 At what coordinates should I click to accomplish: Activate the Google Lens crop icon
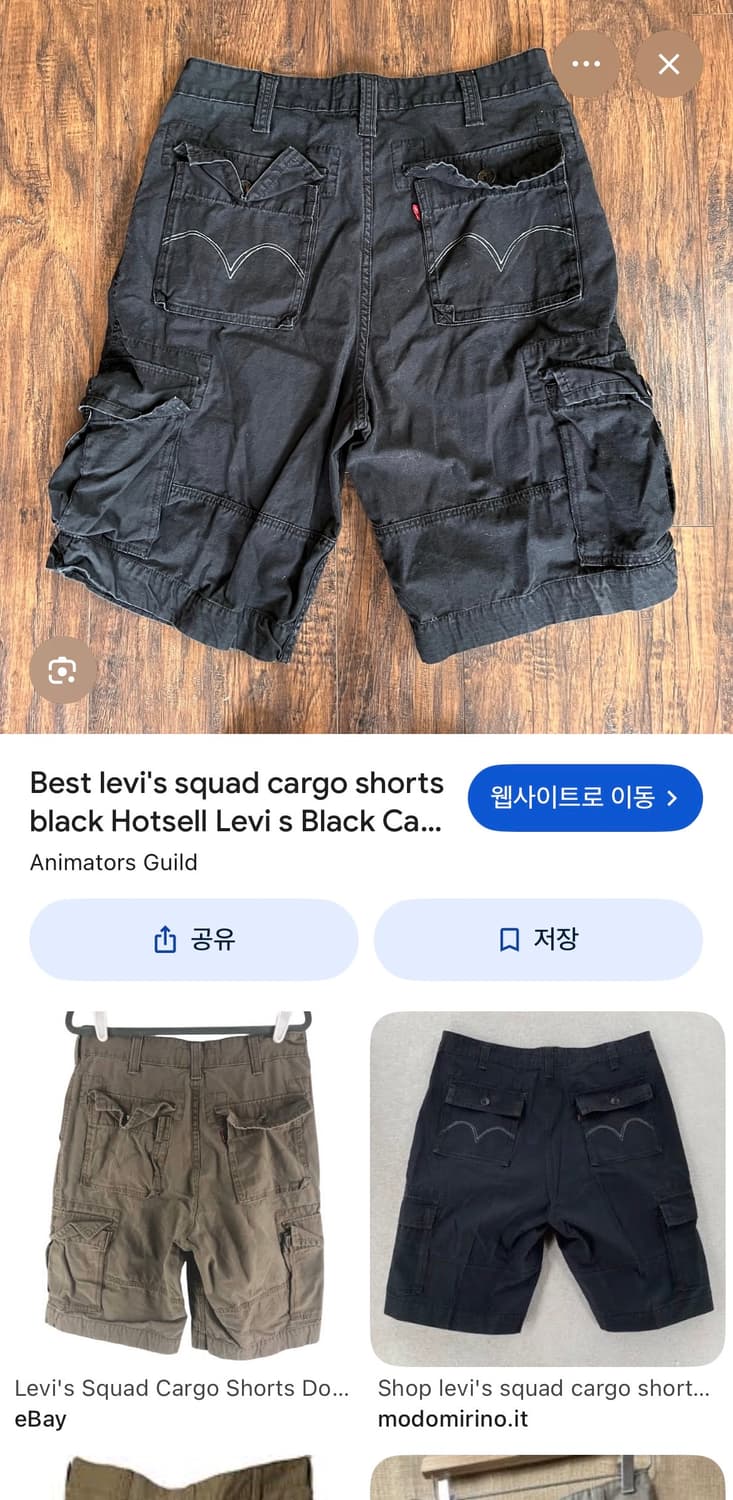click(62, 670)
